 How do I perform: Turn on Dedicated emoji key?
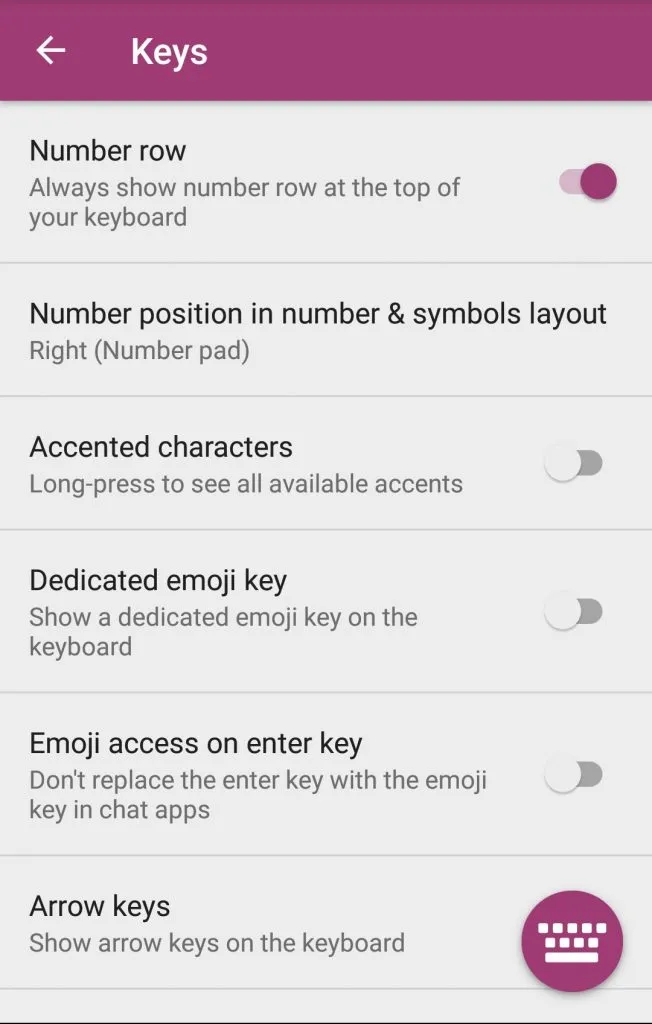574,612
